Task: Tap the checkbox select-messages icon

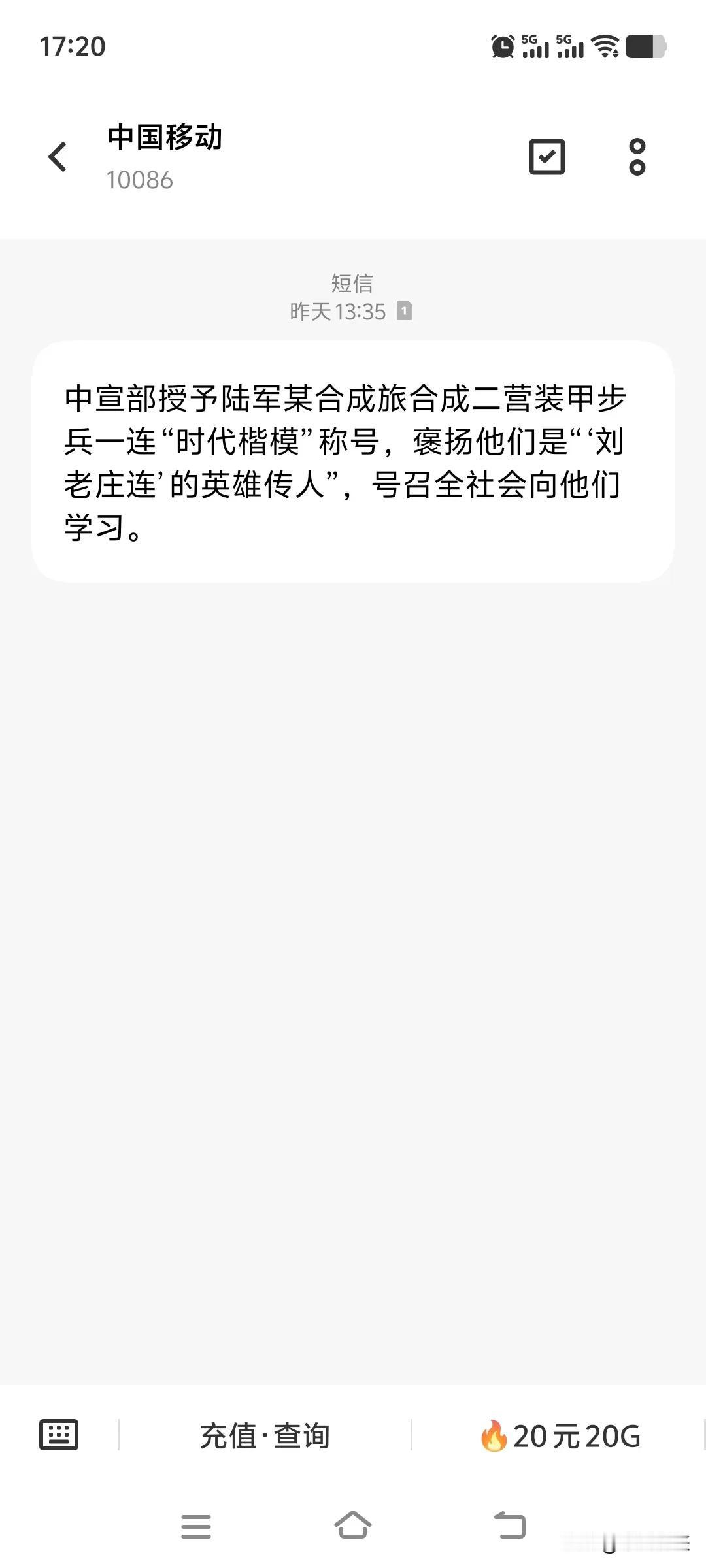Action: [x=547, y=157]
